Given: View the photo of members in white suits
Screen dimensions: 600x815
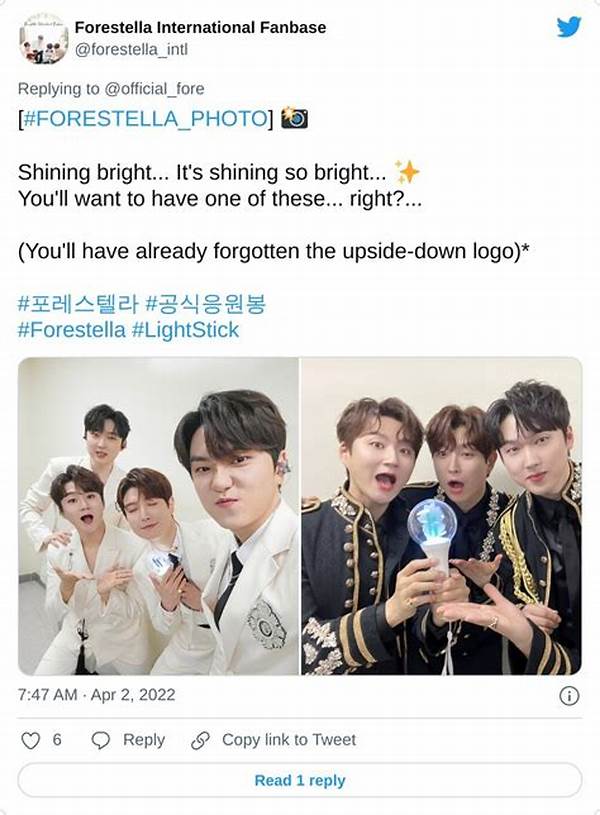Looking at the screenshot, I should point(158,516).
